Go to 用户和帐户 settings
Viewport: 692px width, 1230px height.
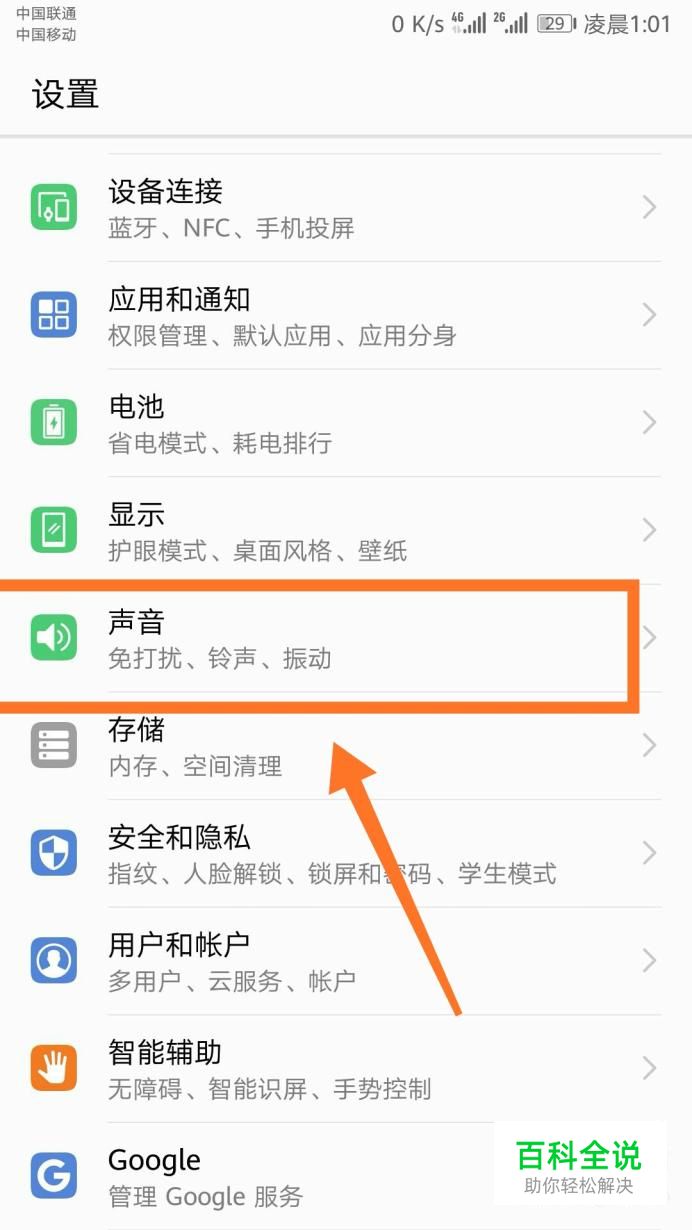[x=346, y=961]
